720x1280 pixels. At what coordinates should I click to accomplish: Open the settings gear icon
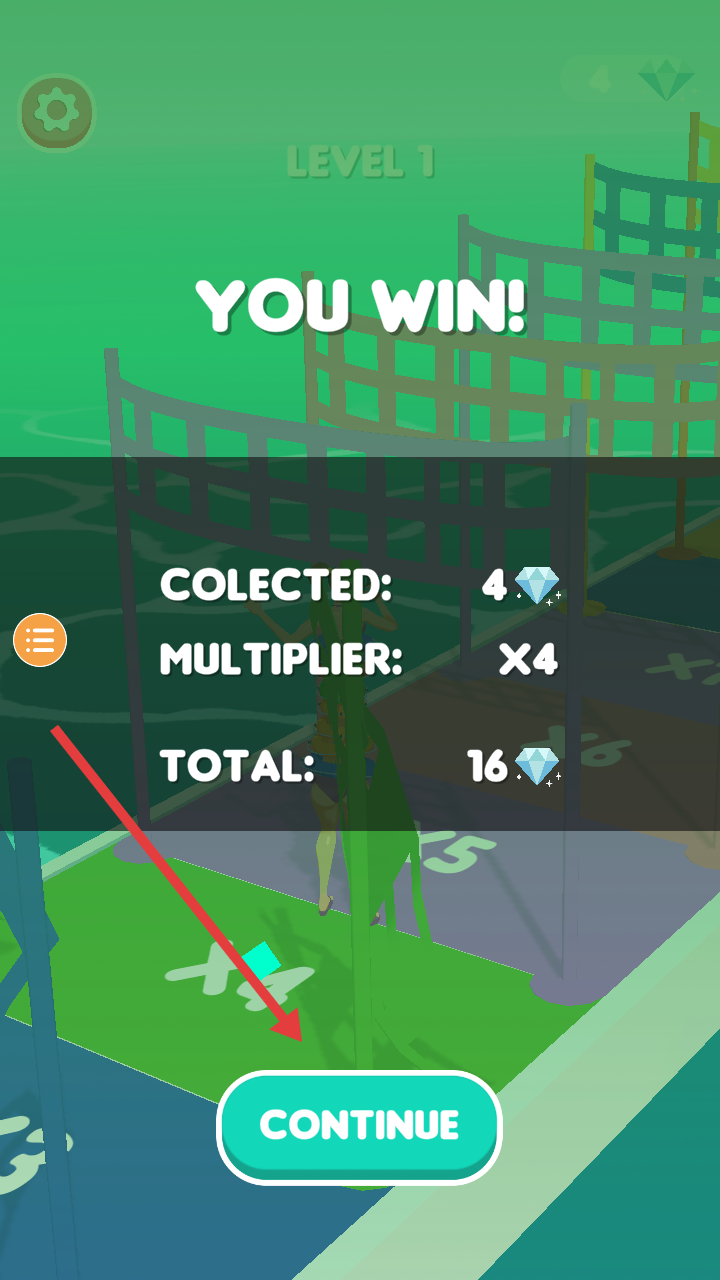pyautogui.click(x=56, y=111)
